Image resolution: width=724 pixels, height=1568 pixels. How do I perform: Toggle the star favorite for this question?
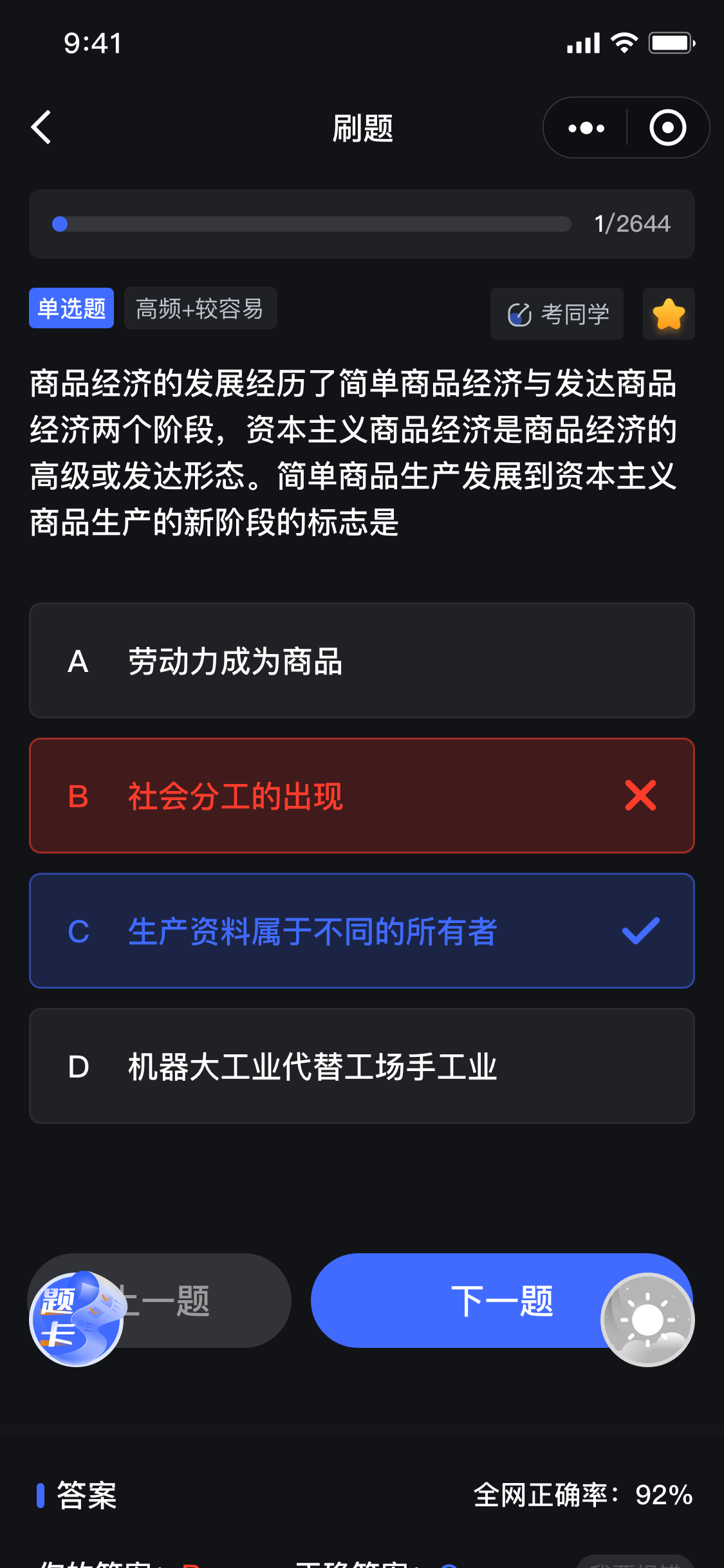tap(669, 314)
